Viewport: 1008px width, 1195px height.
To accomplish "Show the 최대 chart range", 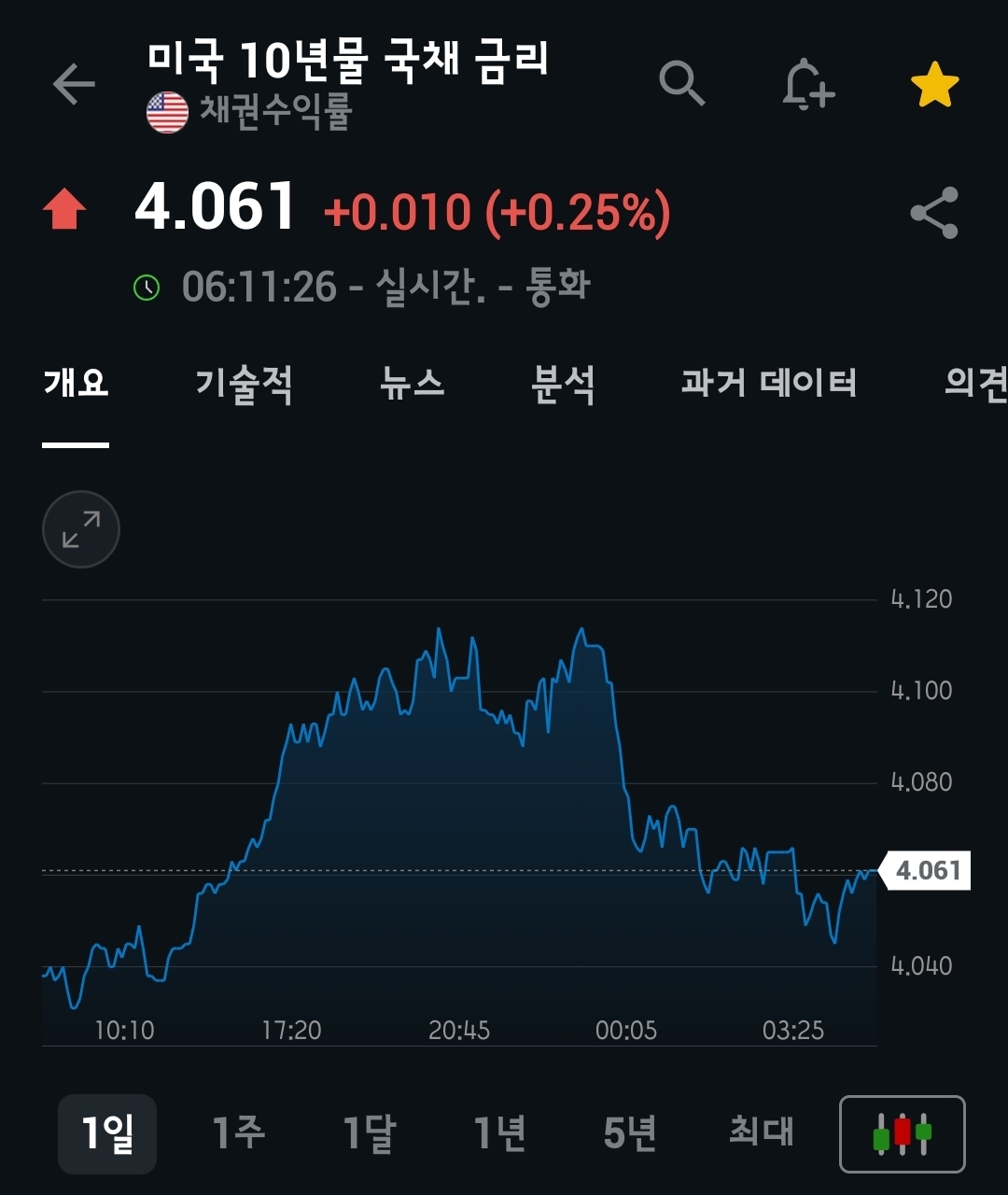I will pos(761,1133).
